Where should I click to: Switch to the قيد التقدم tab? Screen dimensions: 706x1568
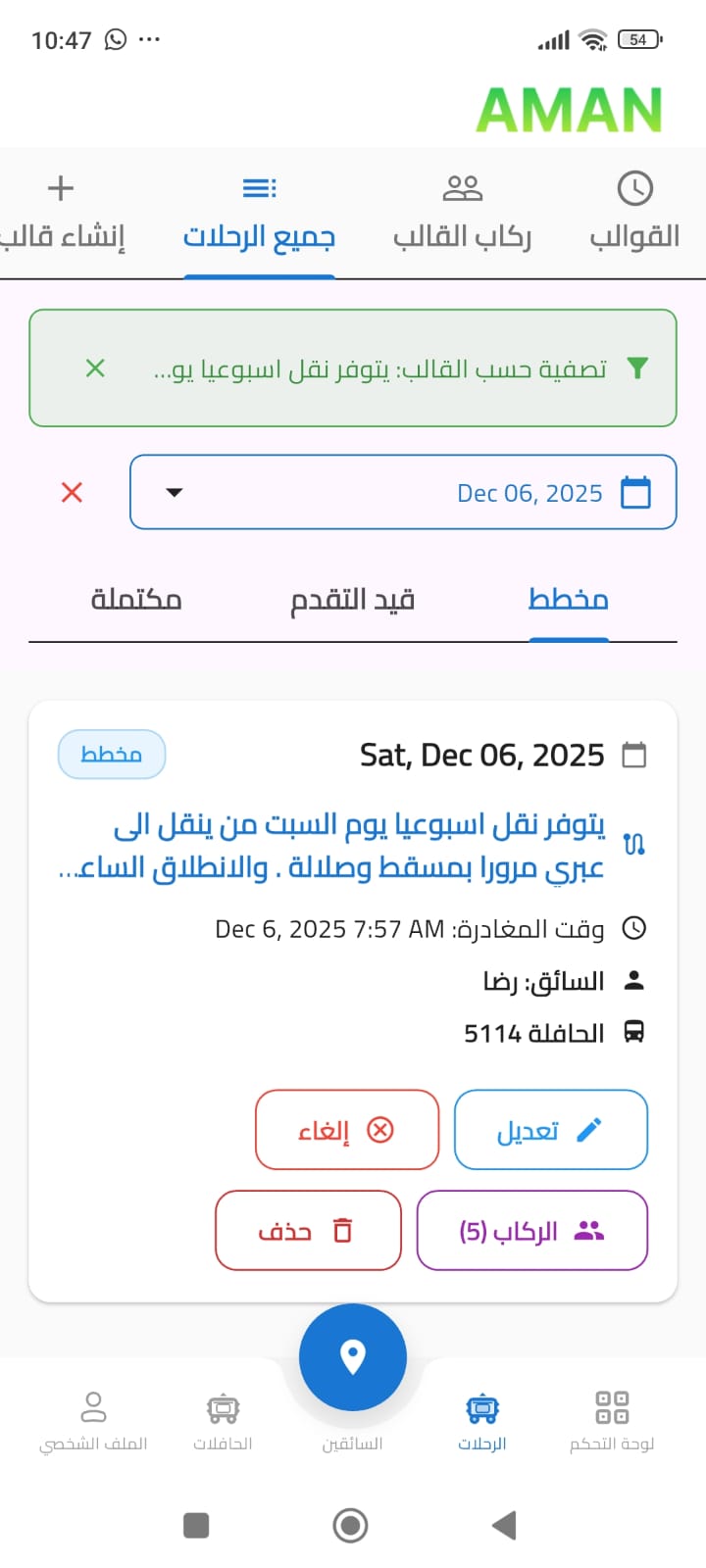[355, 600]
